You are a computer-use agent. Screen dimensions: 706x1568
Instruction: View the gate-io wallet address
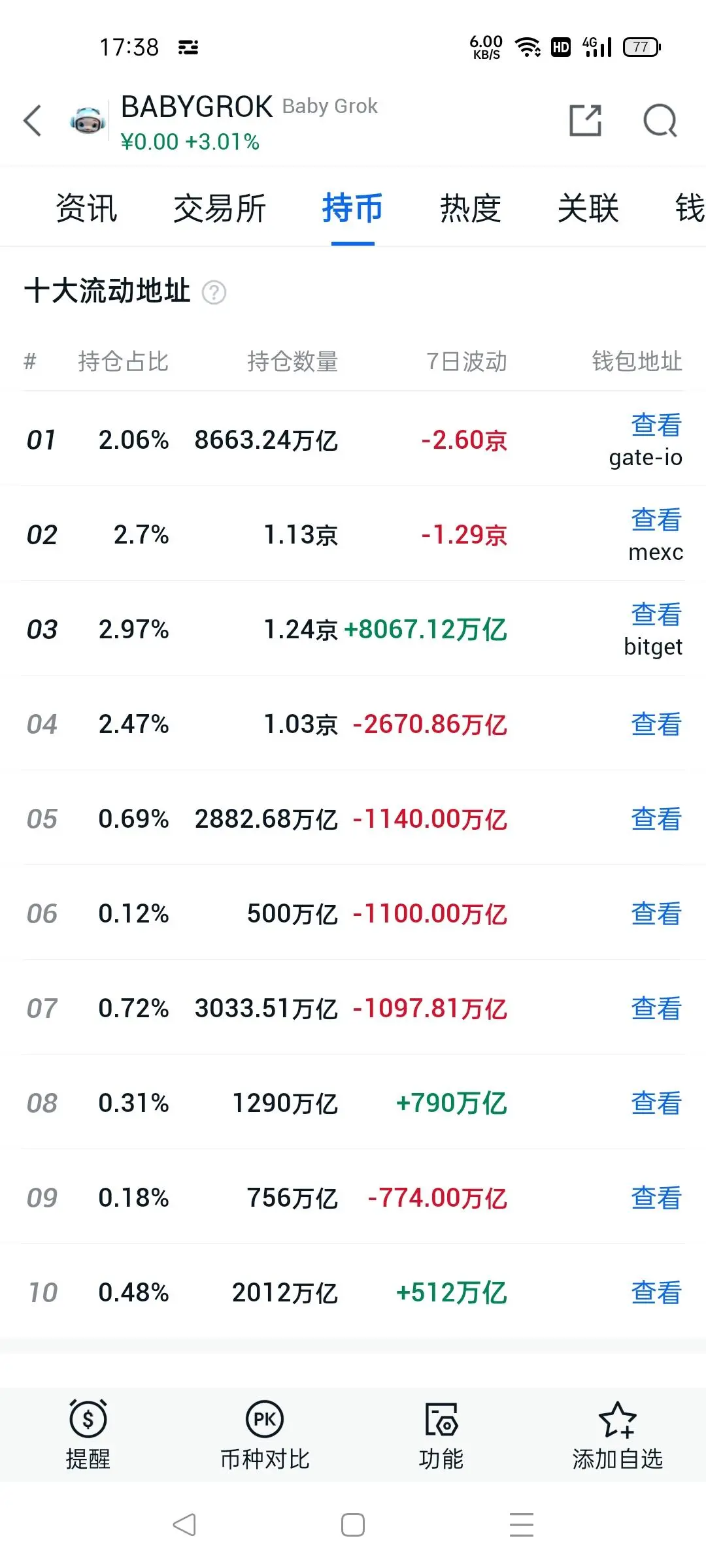point(656,425)
